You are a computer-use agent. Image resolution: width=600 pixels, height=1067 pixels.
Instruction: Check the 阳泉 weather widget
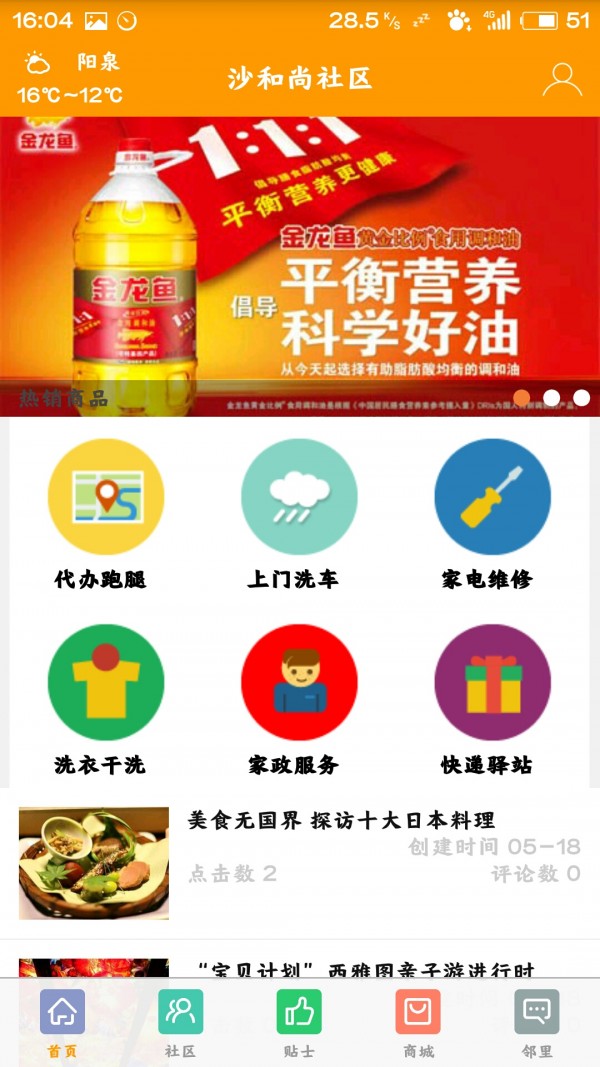(72, 78)
